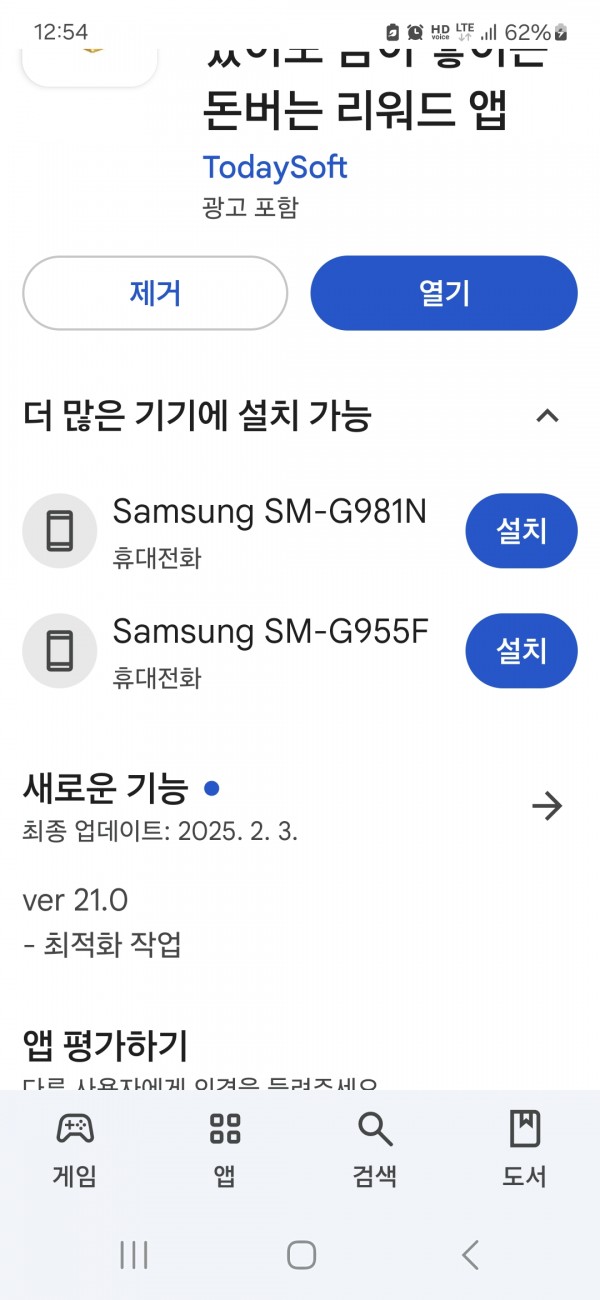Viewport: 600px width, 1300px height.
Task: Collapse the 더 많은 기기에 설치 가능 section
Action: 547,416
